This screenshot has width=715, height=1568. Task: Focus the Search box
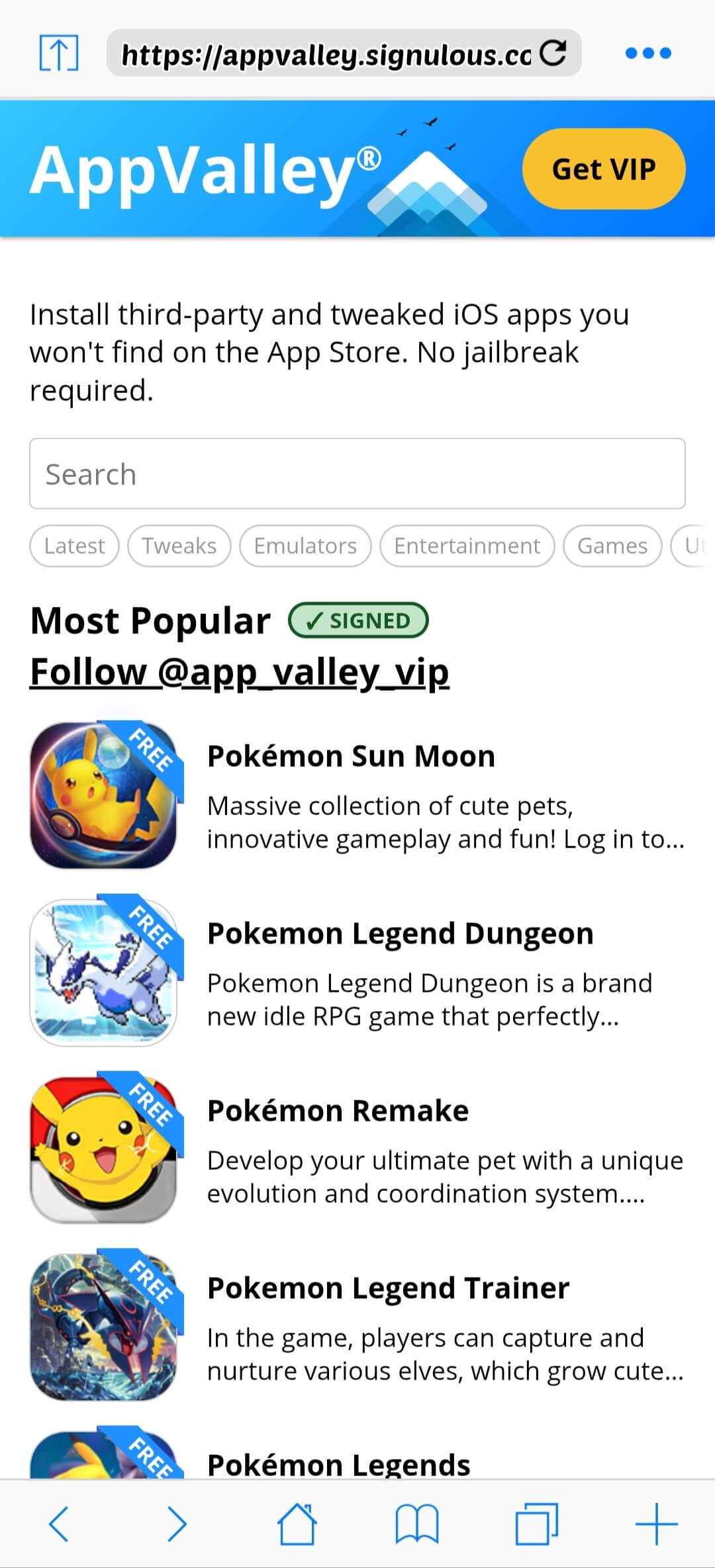[x=357, y=474]
